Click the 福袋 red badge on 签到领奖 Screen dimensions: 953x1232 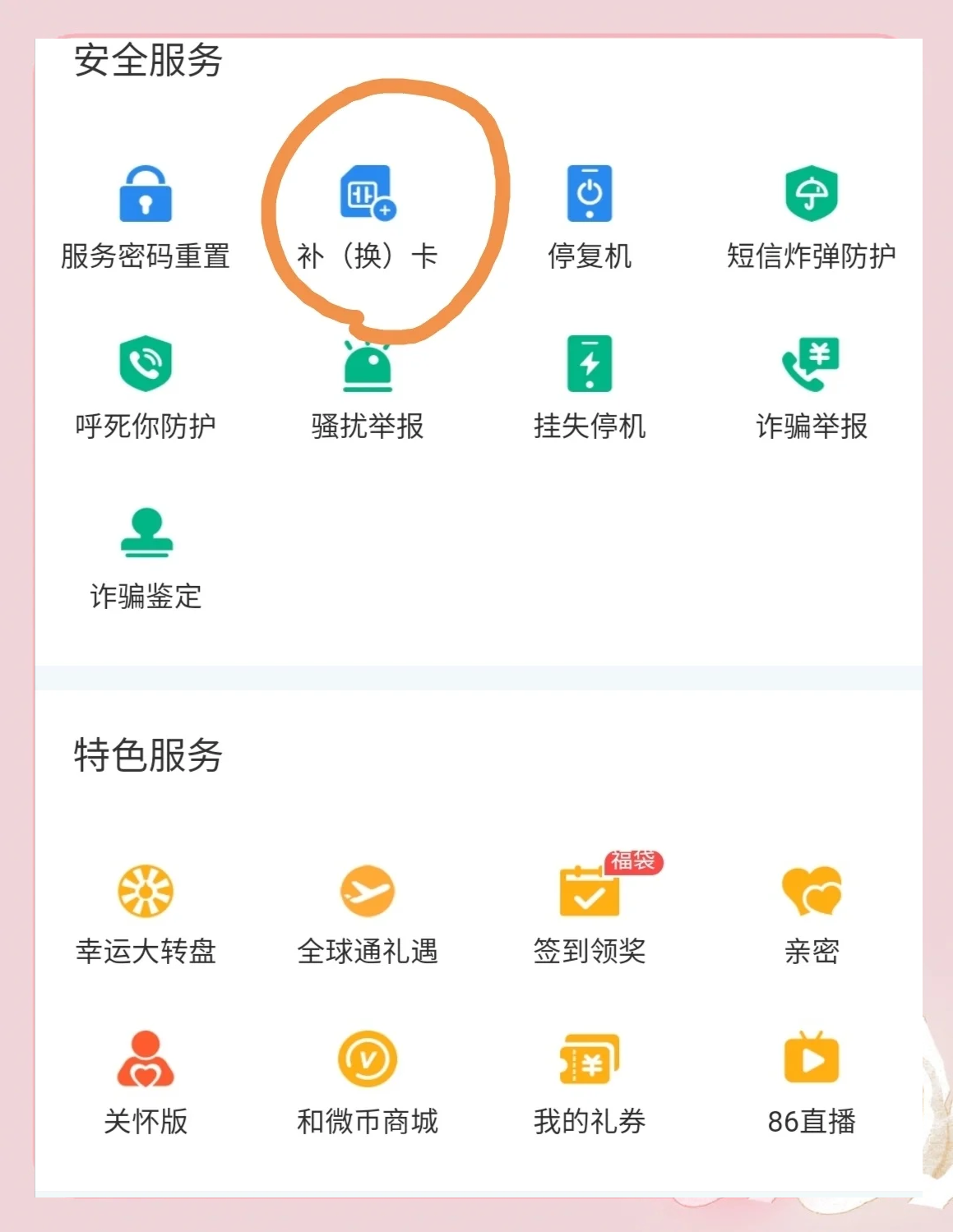tap(634, 864)
